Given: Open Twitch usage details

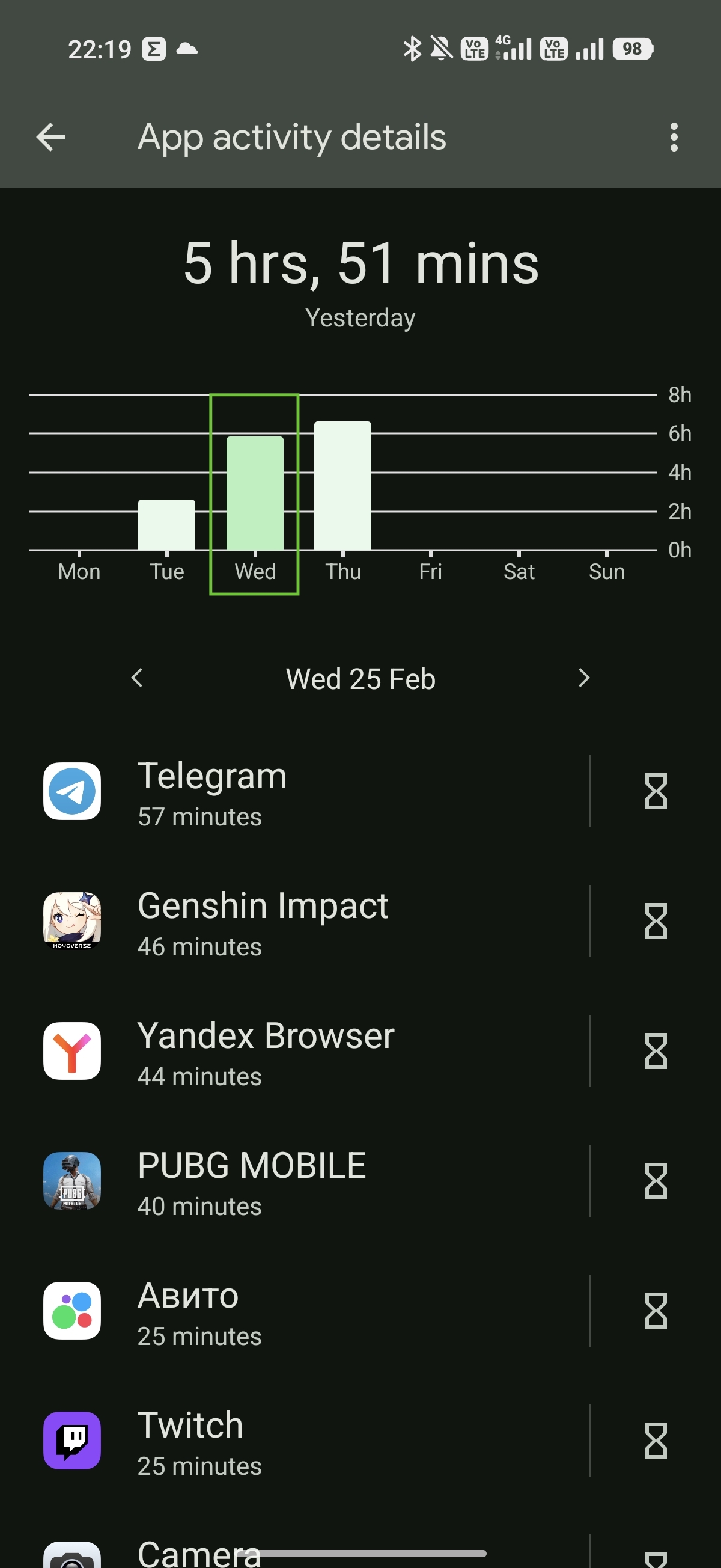Looking at the screenshot, I should (304, 1441).
